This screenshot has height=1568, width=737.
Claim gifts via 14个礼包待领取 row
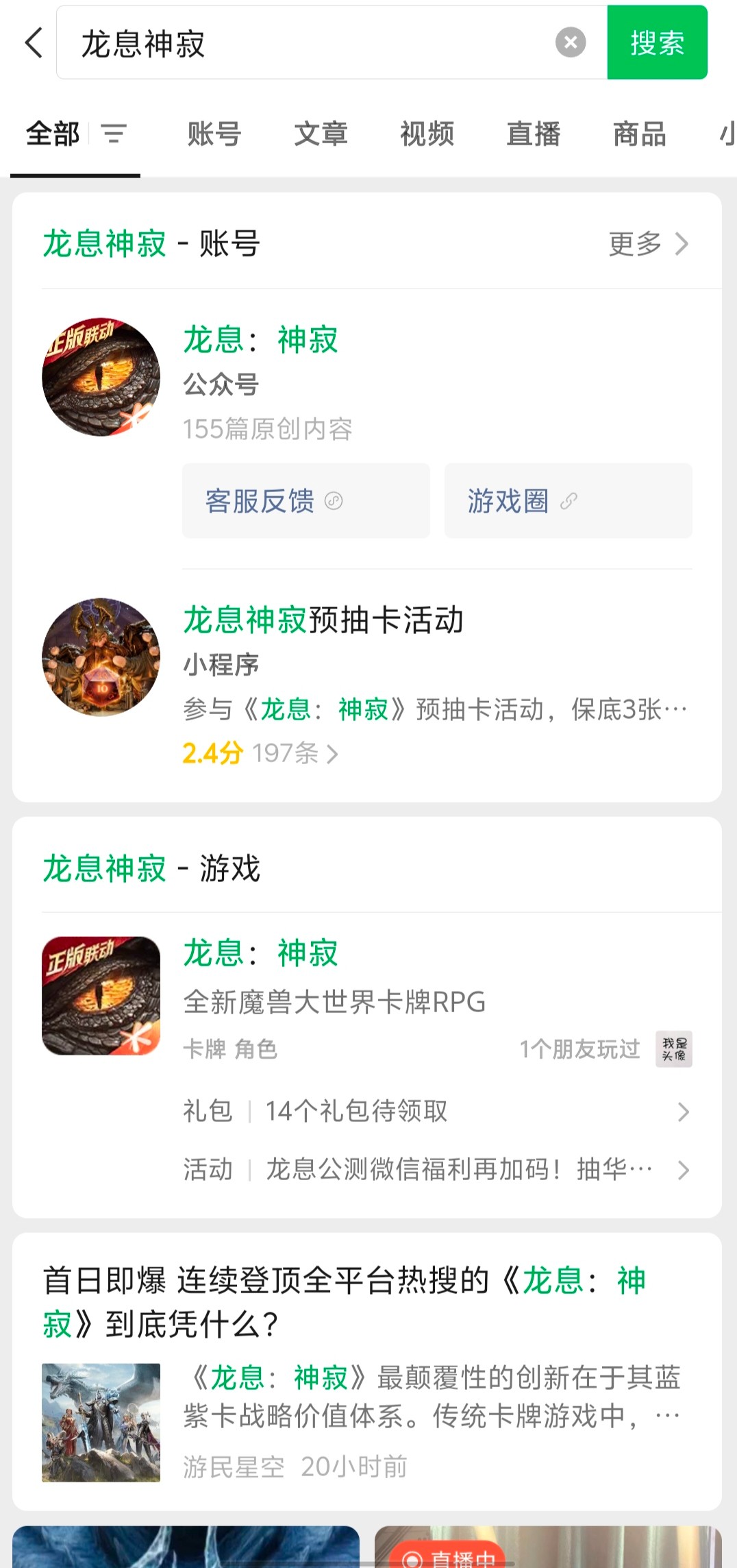tap(436, 1111)
